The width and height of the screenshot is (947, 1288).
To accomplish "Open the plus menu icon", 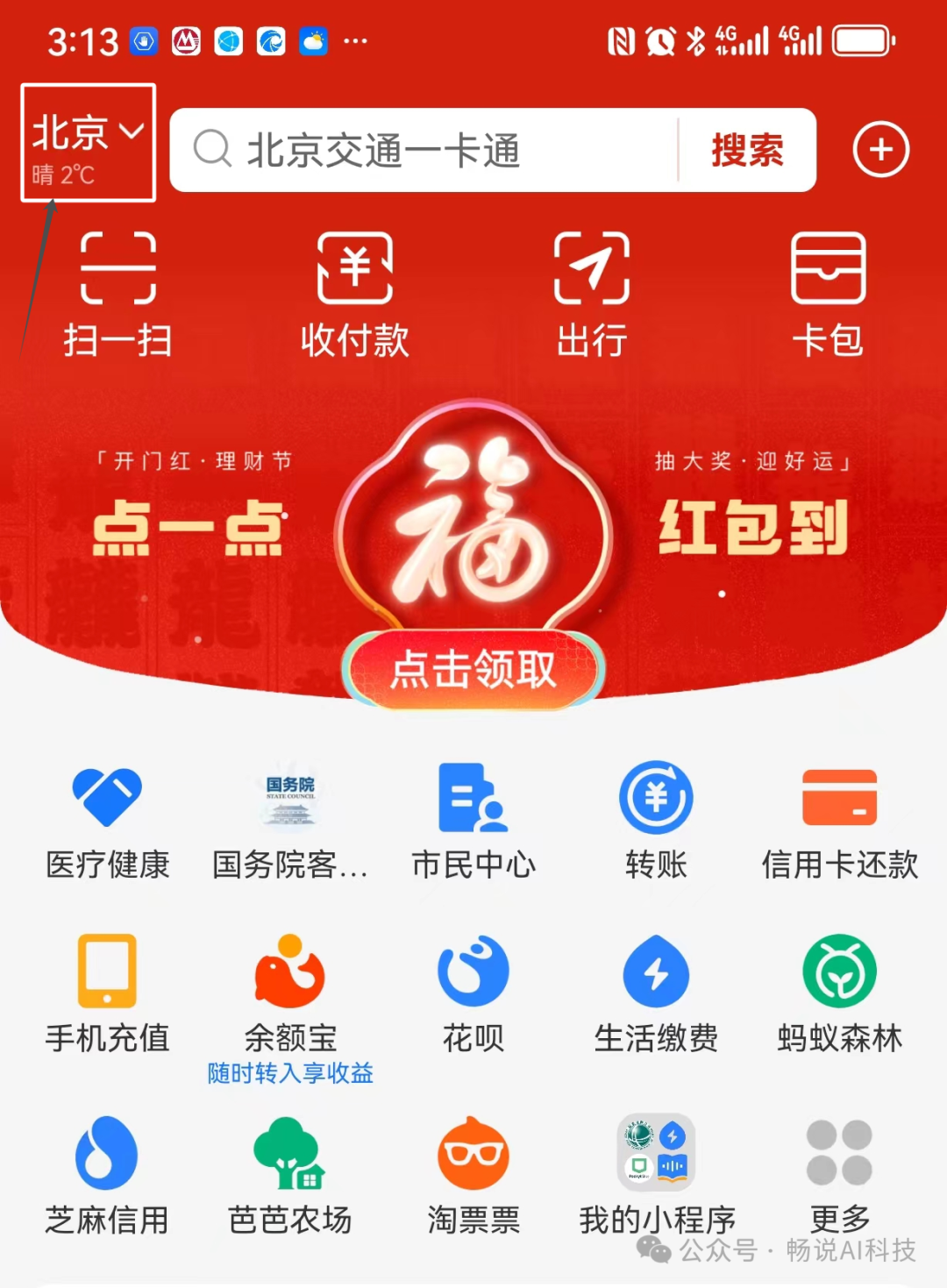I will click(880, 149).
